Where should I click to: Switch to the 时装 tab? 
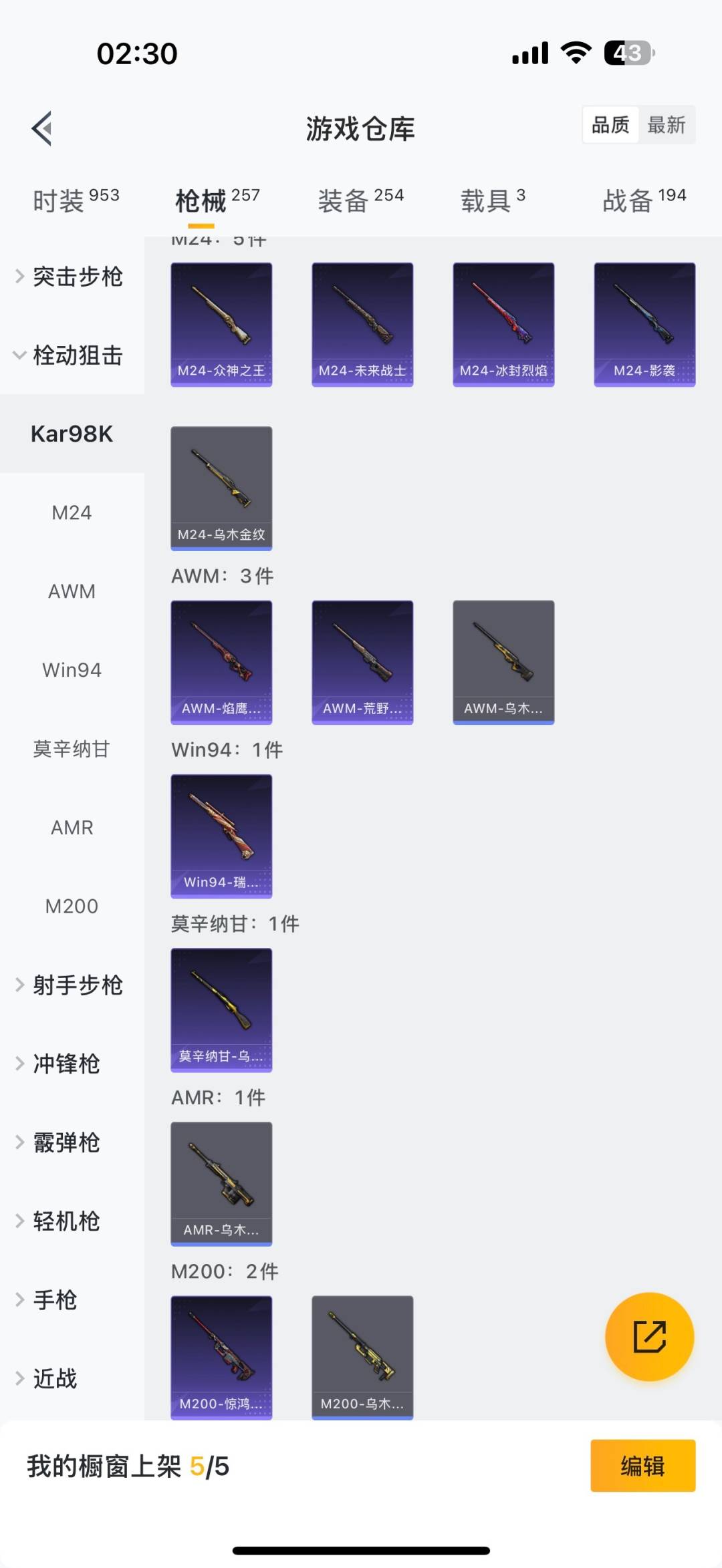tap(76, 200)
